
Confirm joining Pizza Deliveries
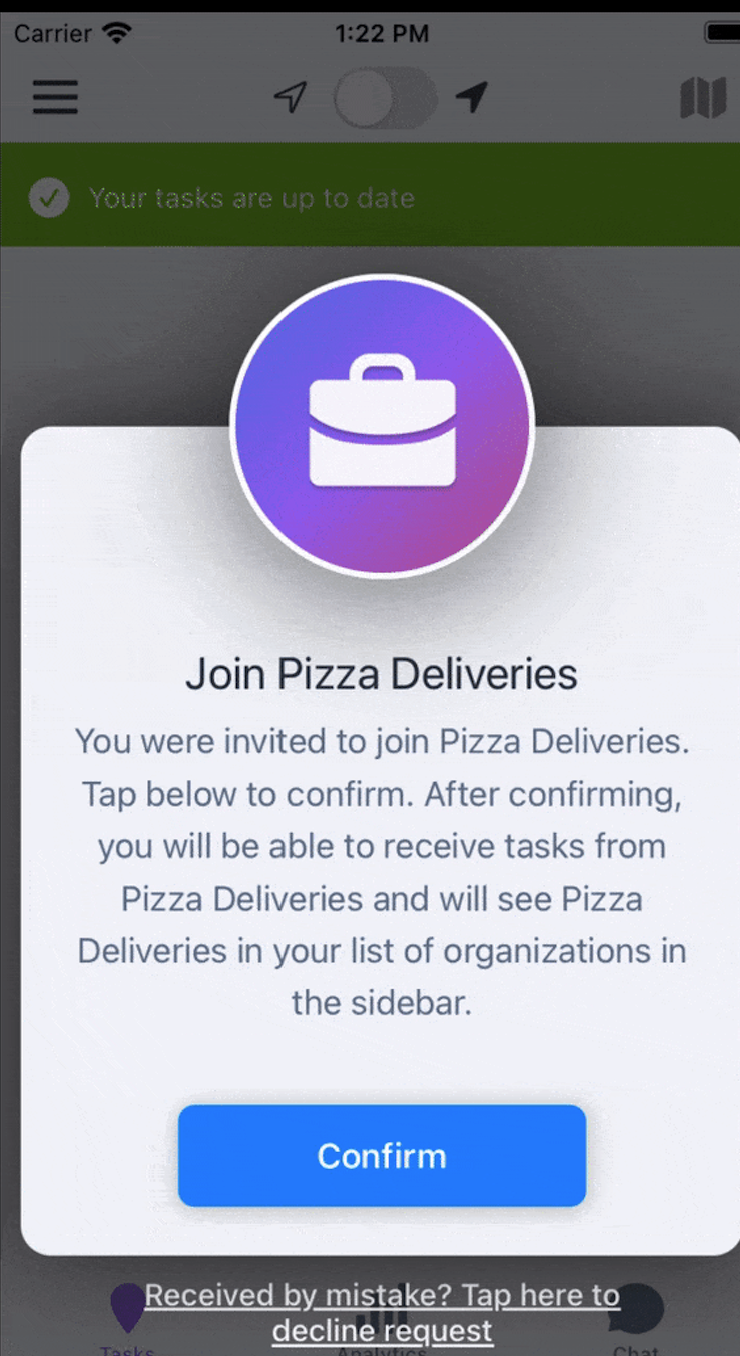(x=382, y=1155)
